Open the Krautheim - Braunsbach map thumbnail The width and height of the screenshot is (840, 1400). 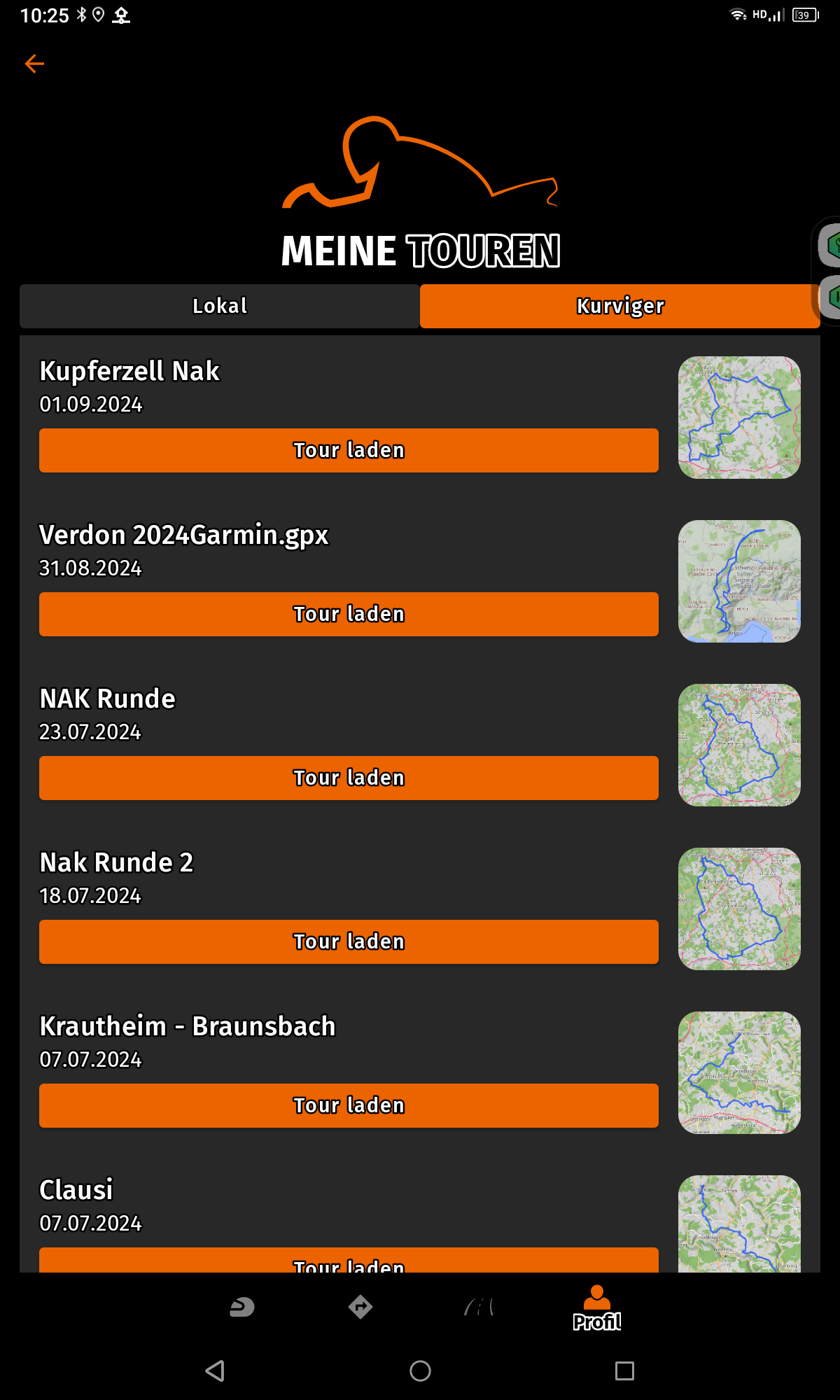click(x=739, y=1072)
